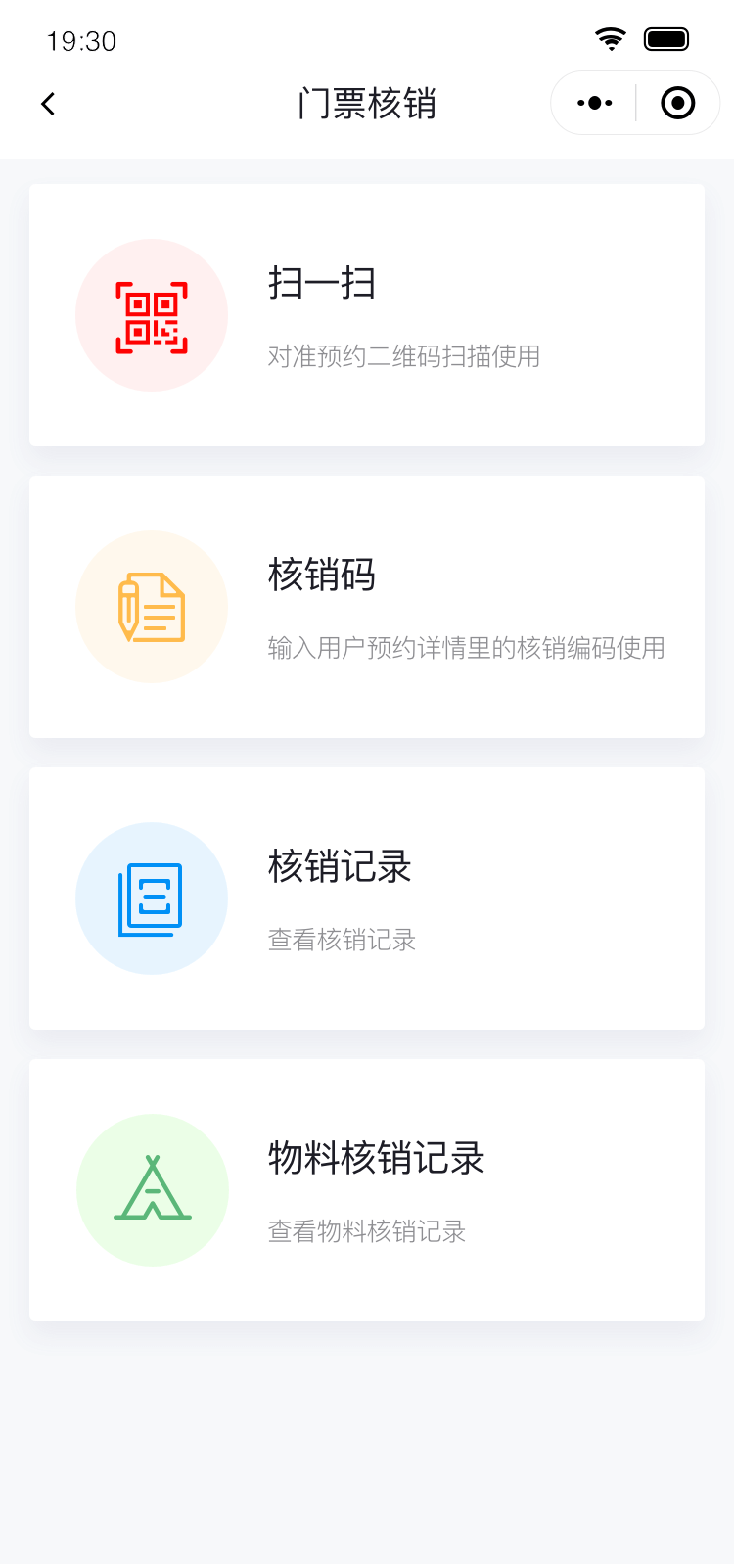Select the 核销码 entry card

367,607
